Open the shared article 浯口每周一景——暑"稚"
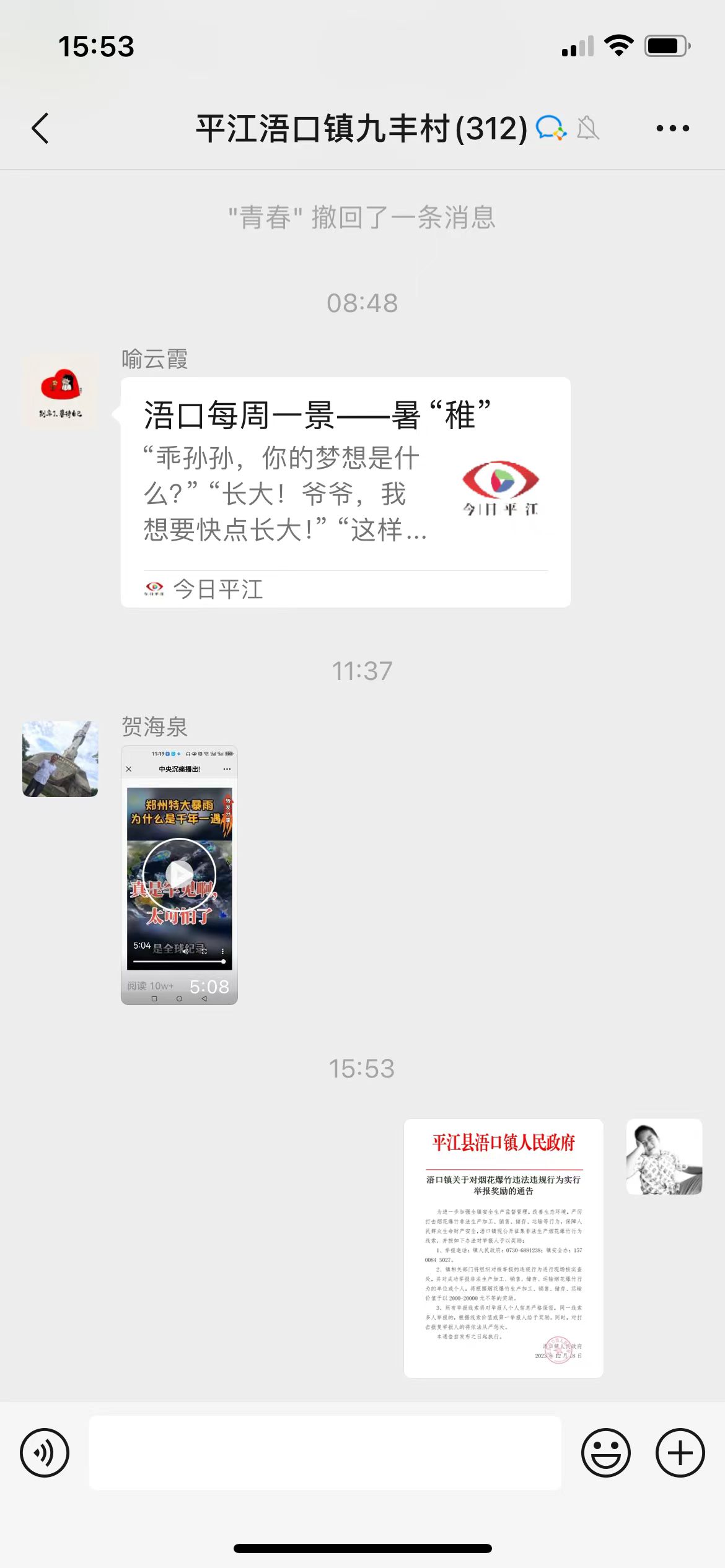725x1568 pixels. pyautogui.click(x=345, y=492)
